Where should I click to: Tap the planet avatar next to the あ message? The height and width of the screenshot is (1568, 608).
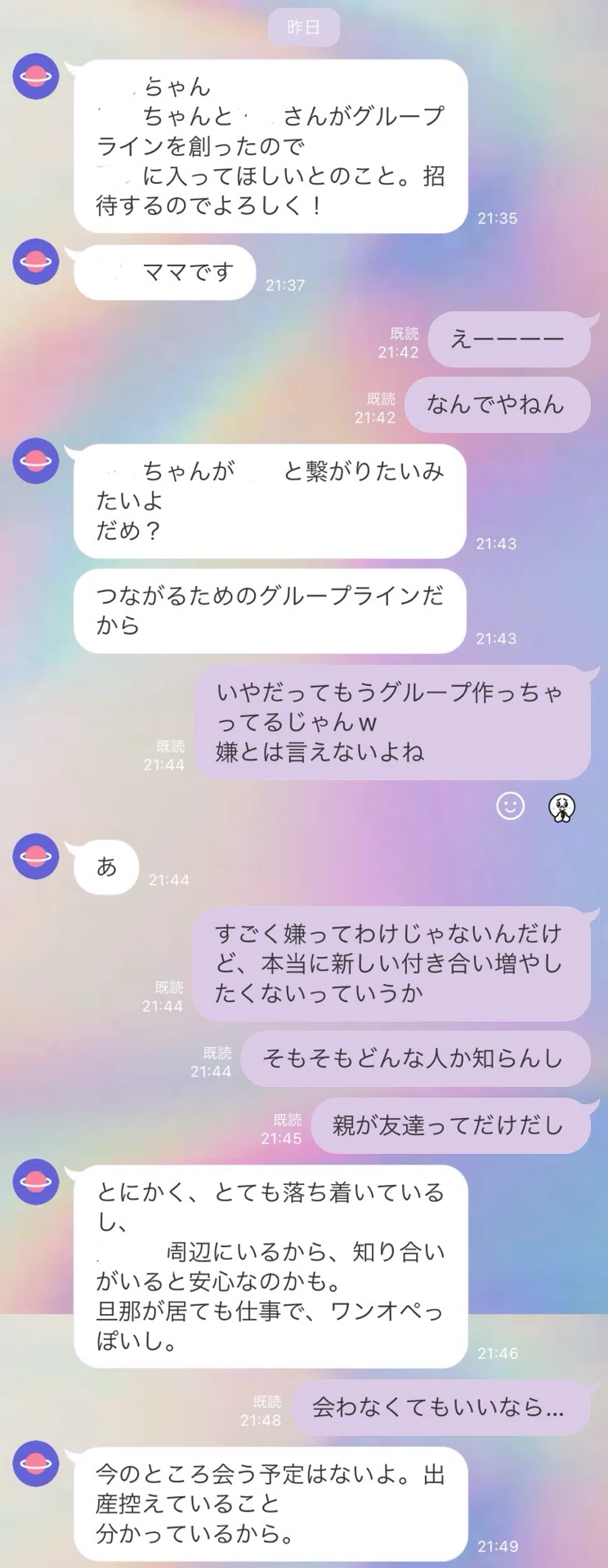(x=36, y=856)
